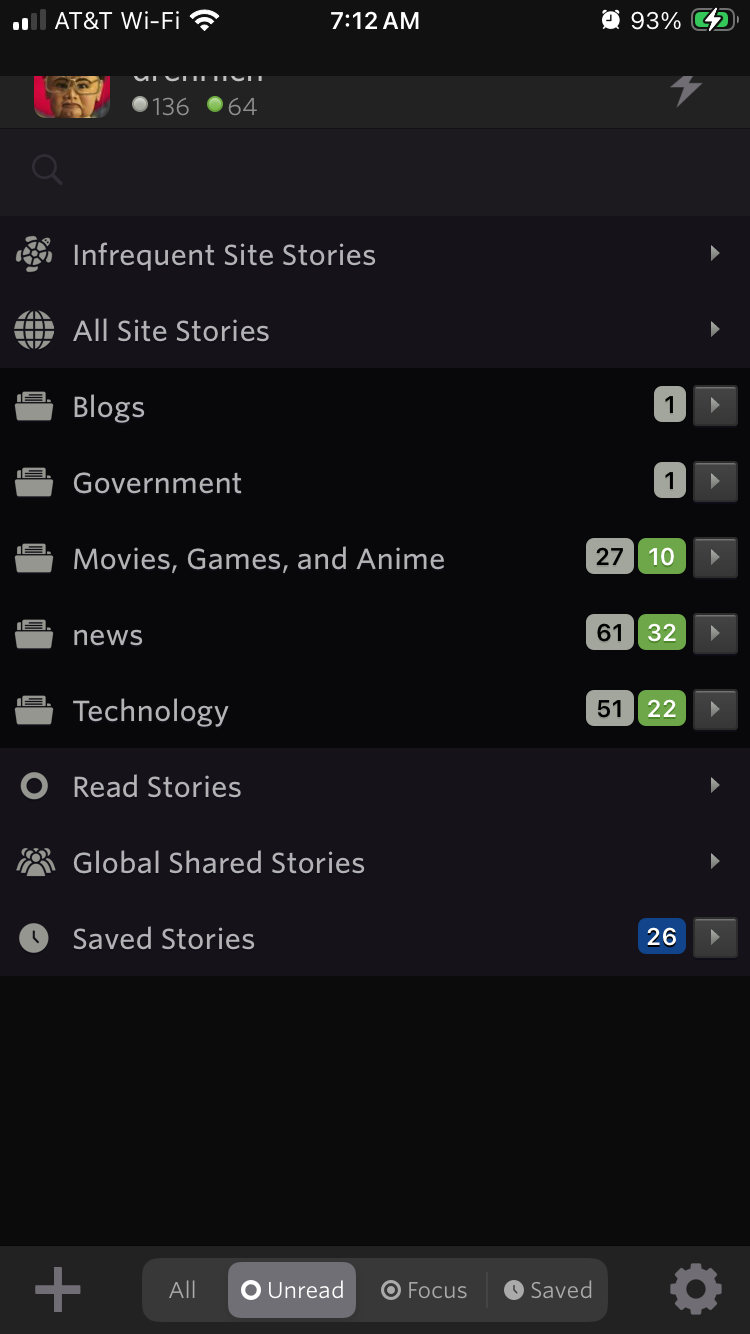Switch to the Saved filter
Screen dimensions: 750x1334
(x=548, y=1290)
